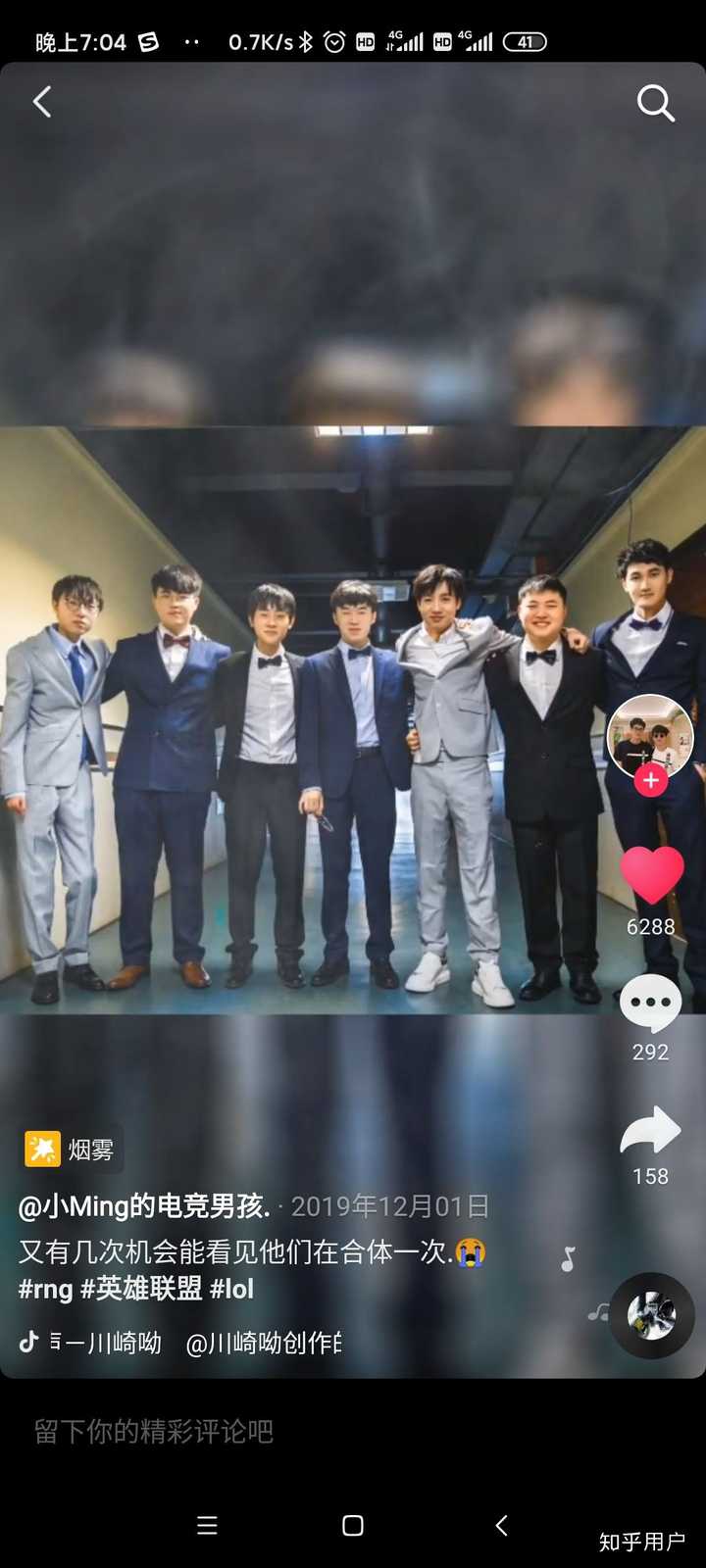
Task: Open recent apps from the navigation bar
Action: pos(207,1525)
